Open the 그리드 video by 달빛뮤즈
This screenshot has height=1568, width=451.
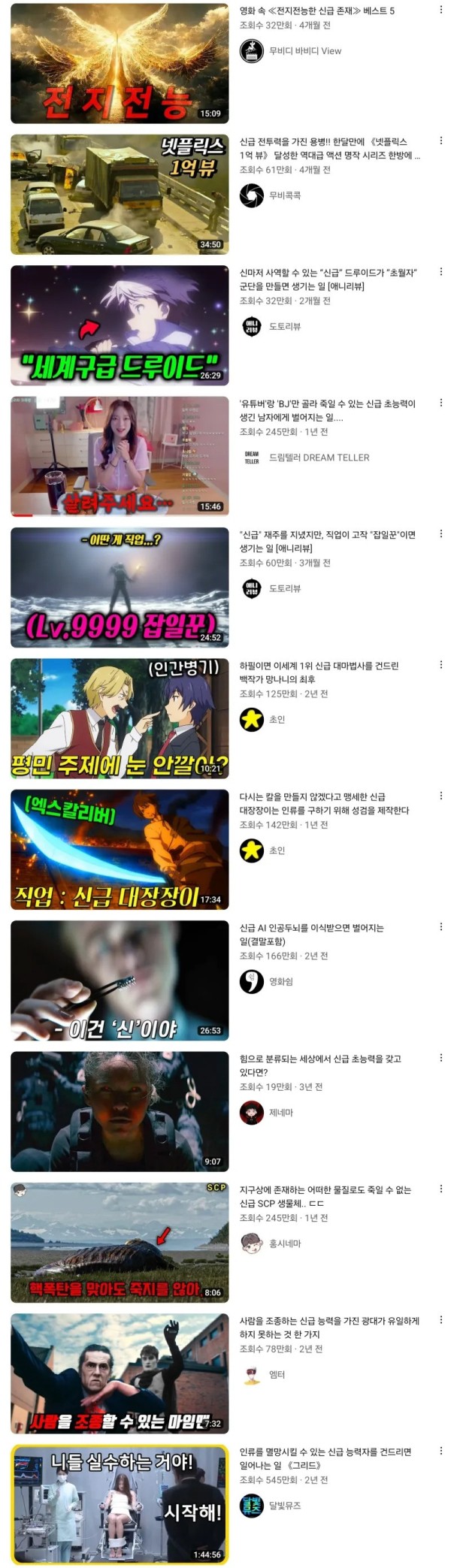coord(120,1504)
